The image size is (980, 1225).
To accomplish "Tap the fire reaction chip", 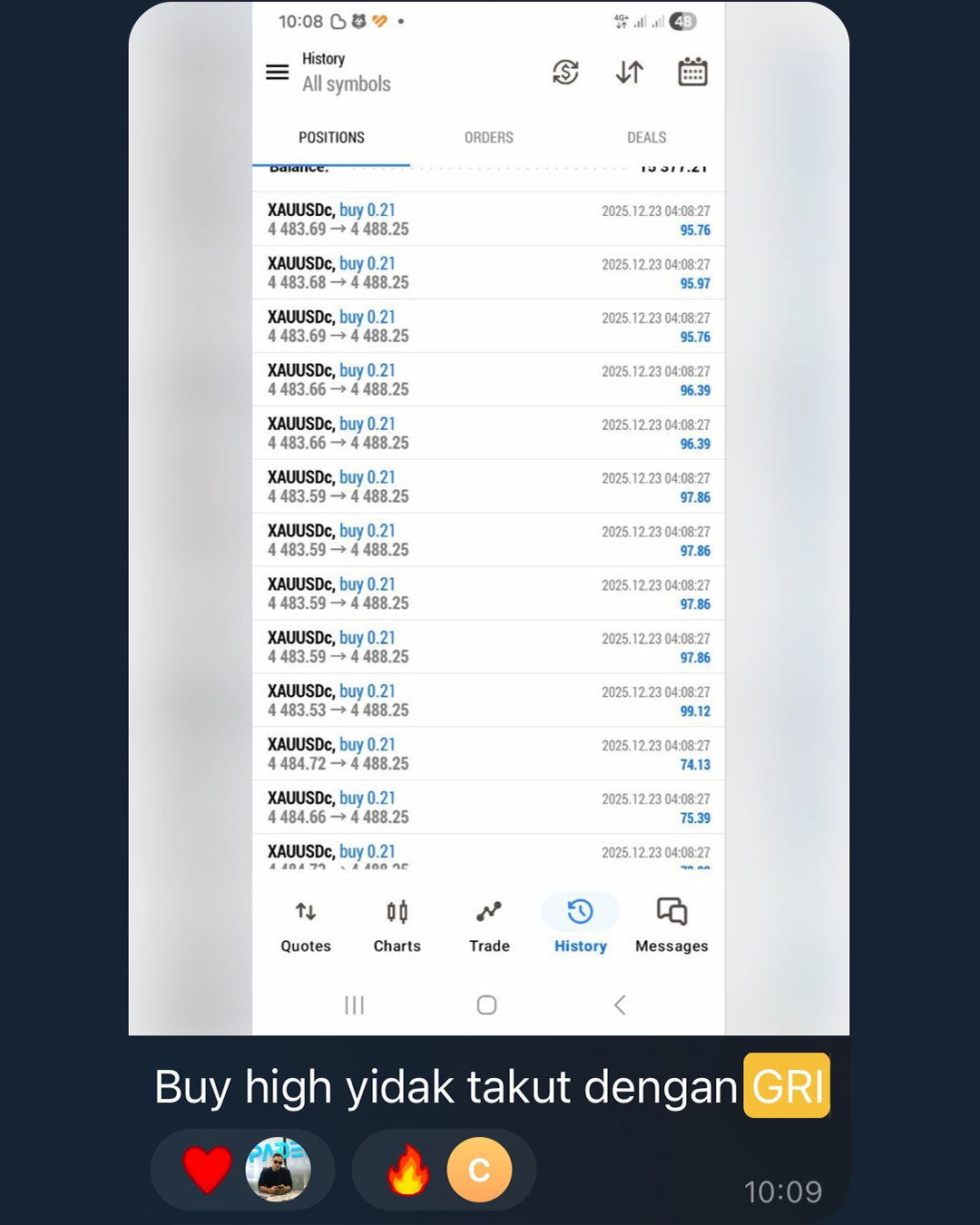I will 444,1170.
